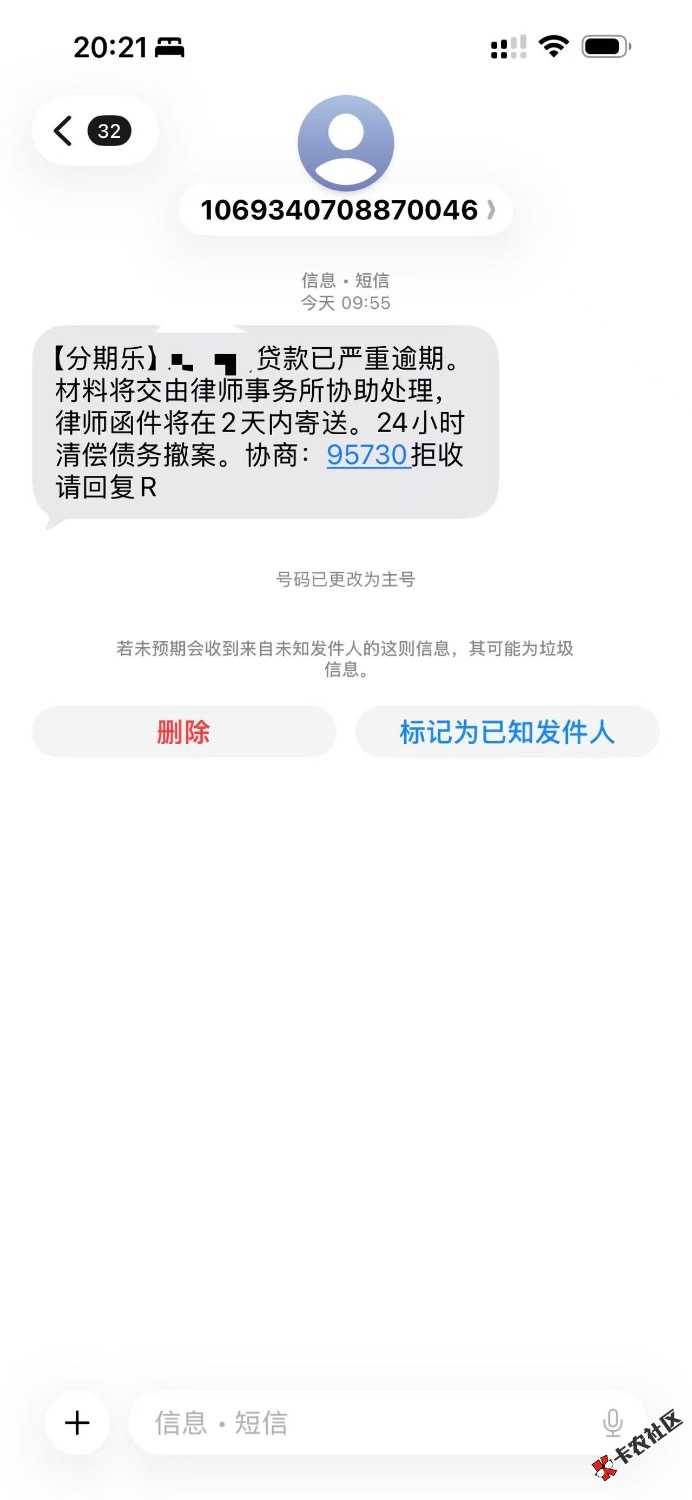Open the plus attachments menu
Viewport: 692px width, 1500px height.
click(x=77, y=1423)
